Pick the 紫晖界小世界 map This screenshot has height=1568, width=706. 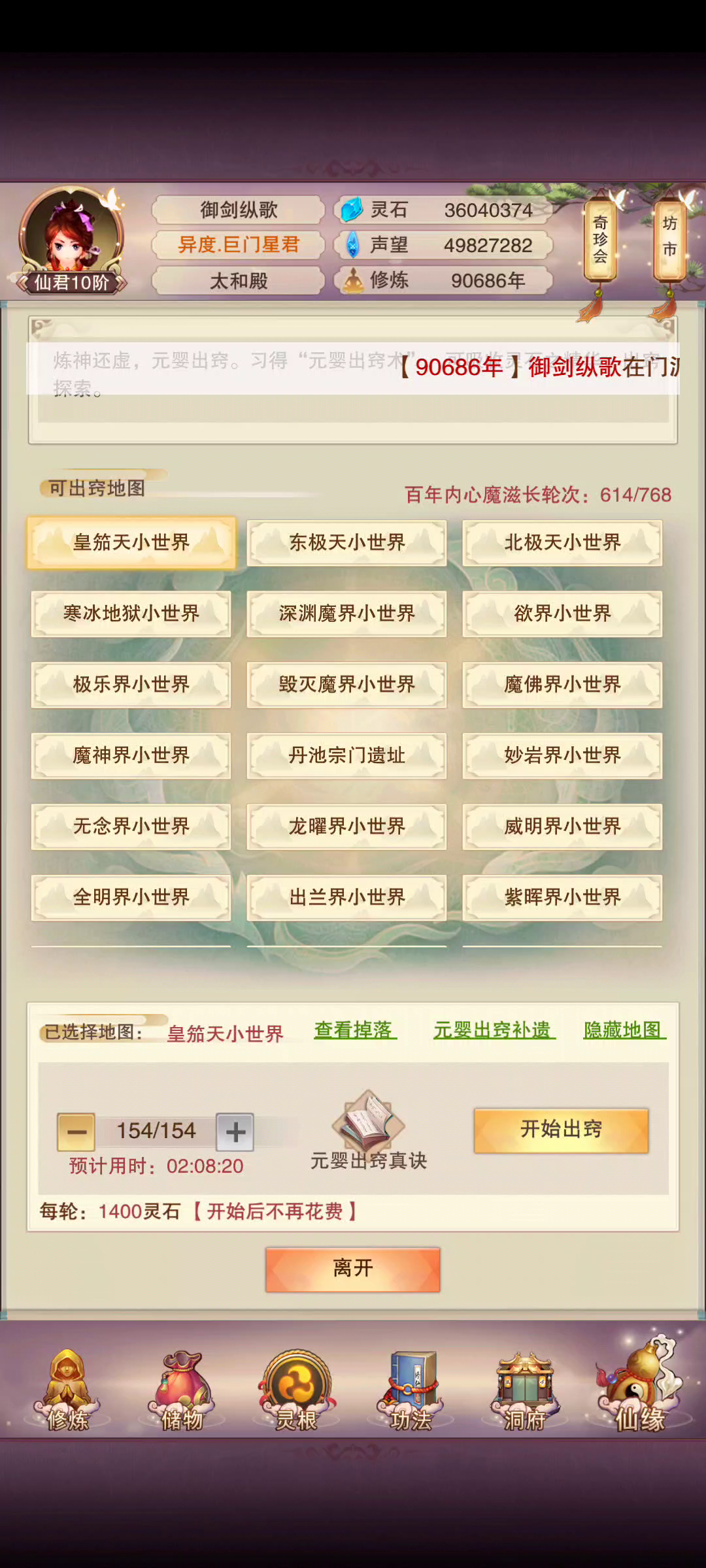[x=562, y=897]
